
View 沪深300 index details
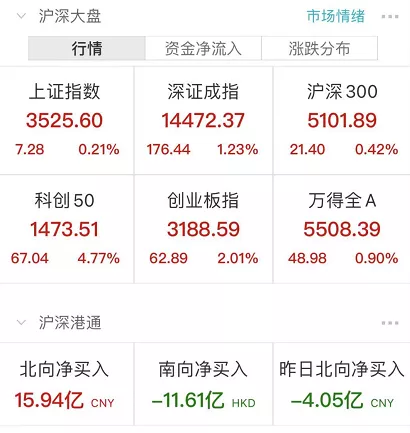(342, 120)
